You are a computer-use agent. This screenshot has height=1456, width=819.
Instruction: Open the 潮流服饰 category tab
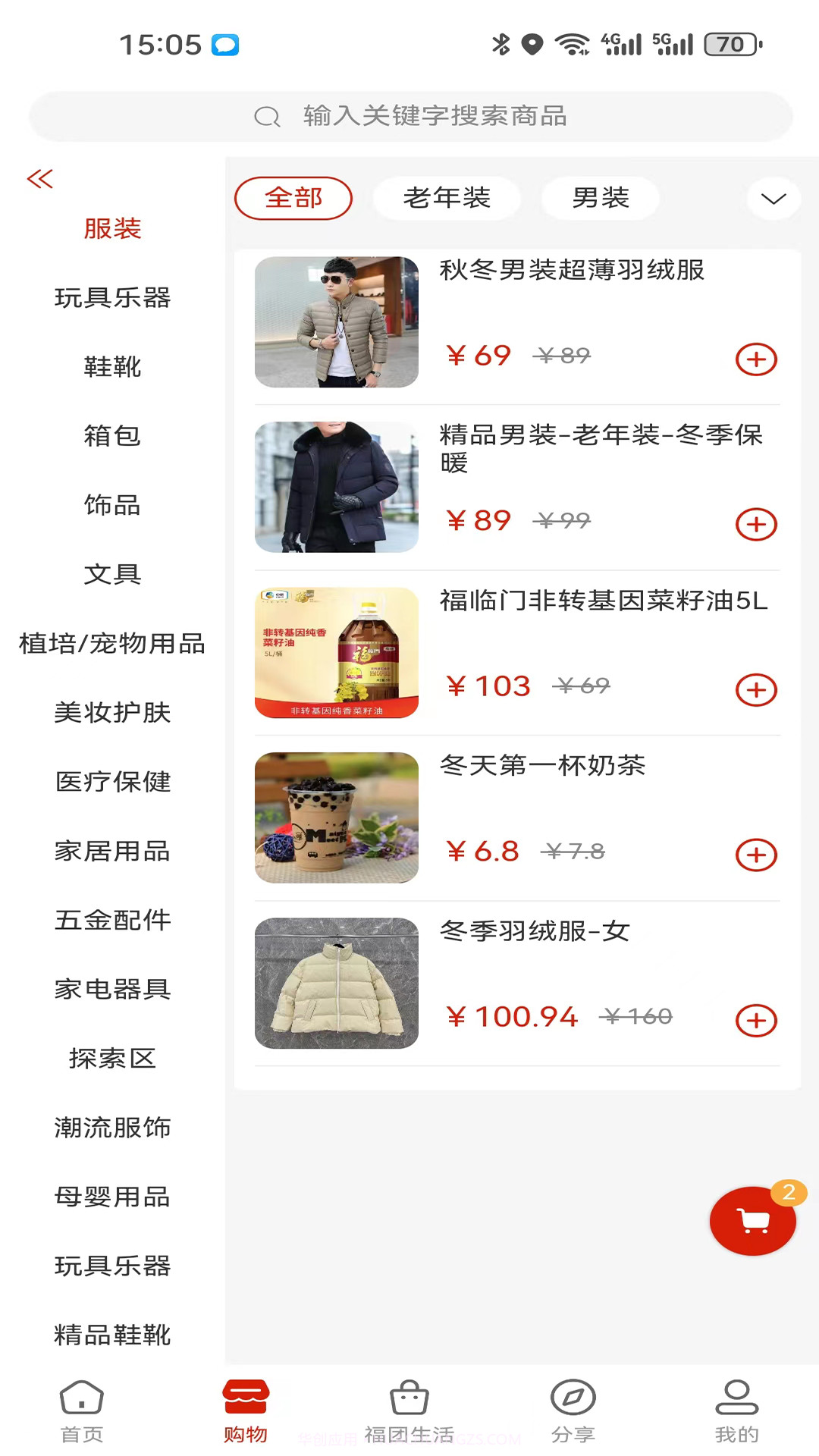[x=112, y=1128]
